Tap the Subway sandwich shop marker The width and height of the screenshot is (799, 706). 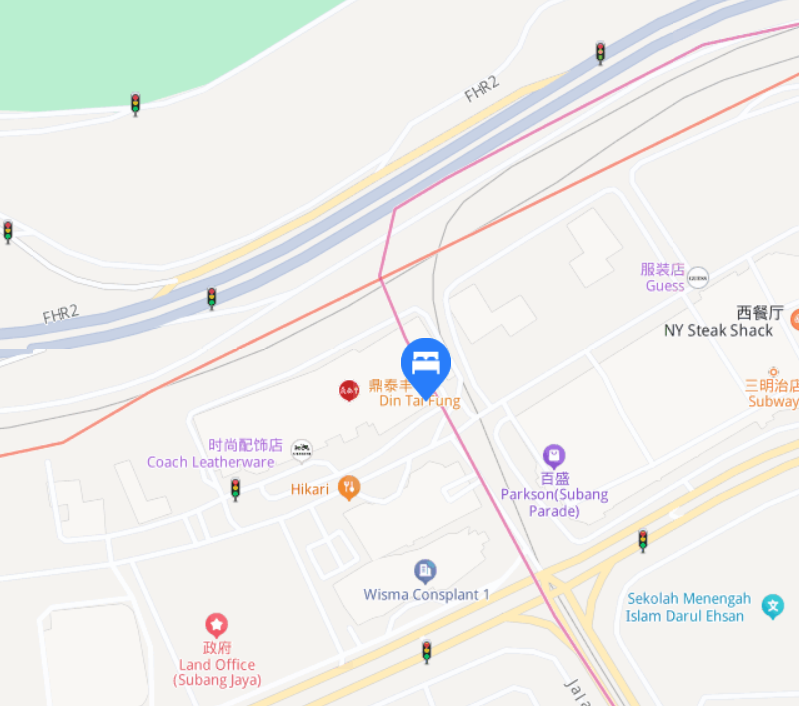click(773, 371)
